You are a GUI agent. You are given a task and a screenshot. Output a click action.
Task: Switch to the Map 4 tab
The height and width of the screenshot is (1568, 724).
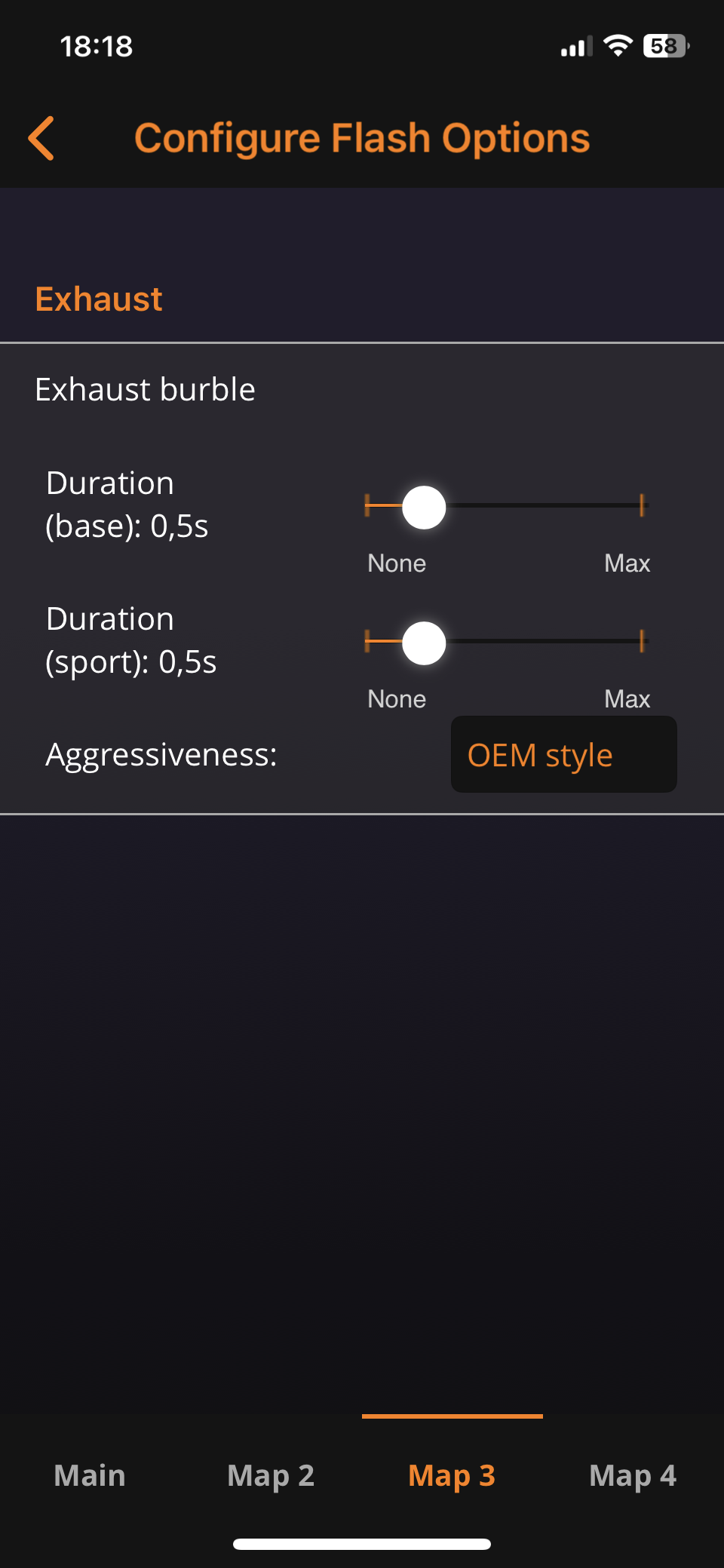633,1475
